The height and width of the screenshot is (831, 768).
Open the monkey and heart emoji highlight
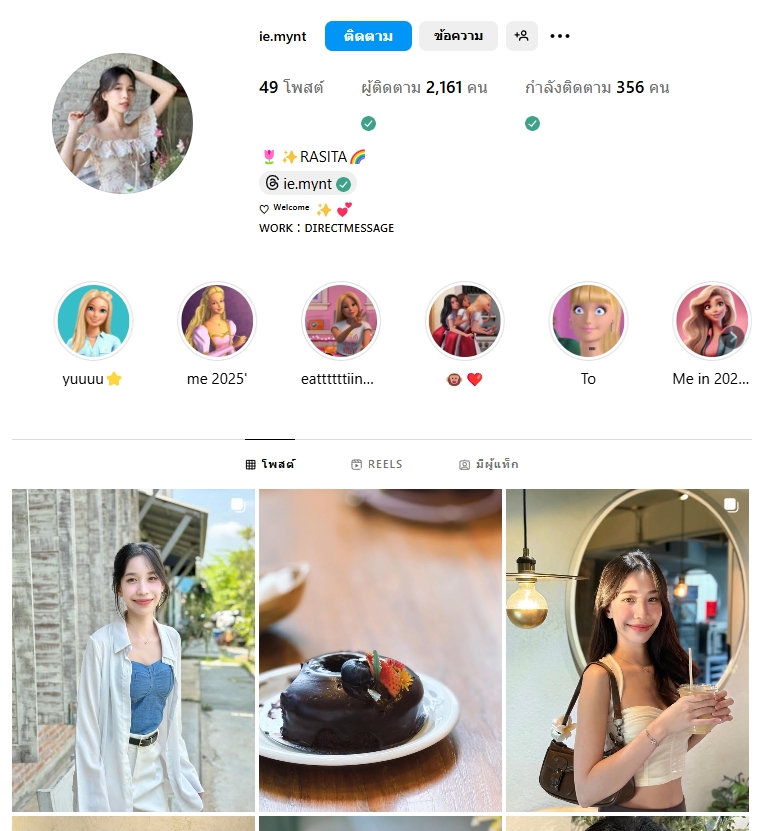pyautogui.click(x=464, y=321)
